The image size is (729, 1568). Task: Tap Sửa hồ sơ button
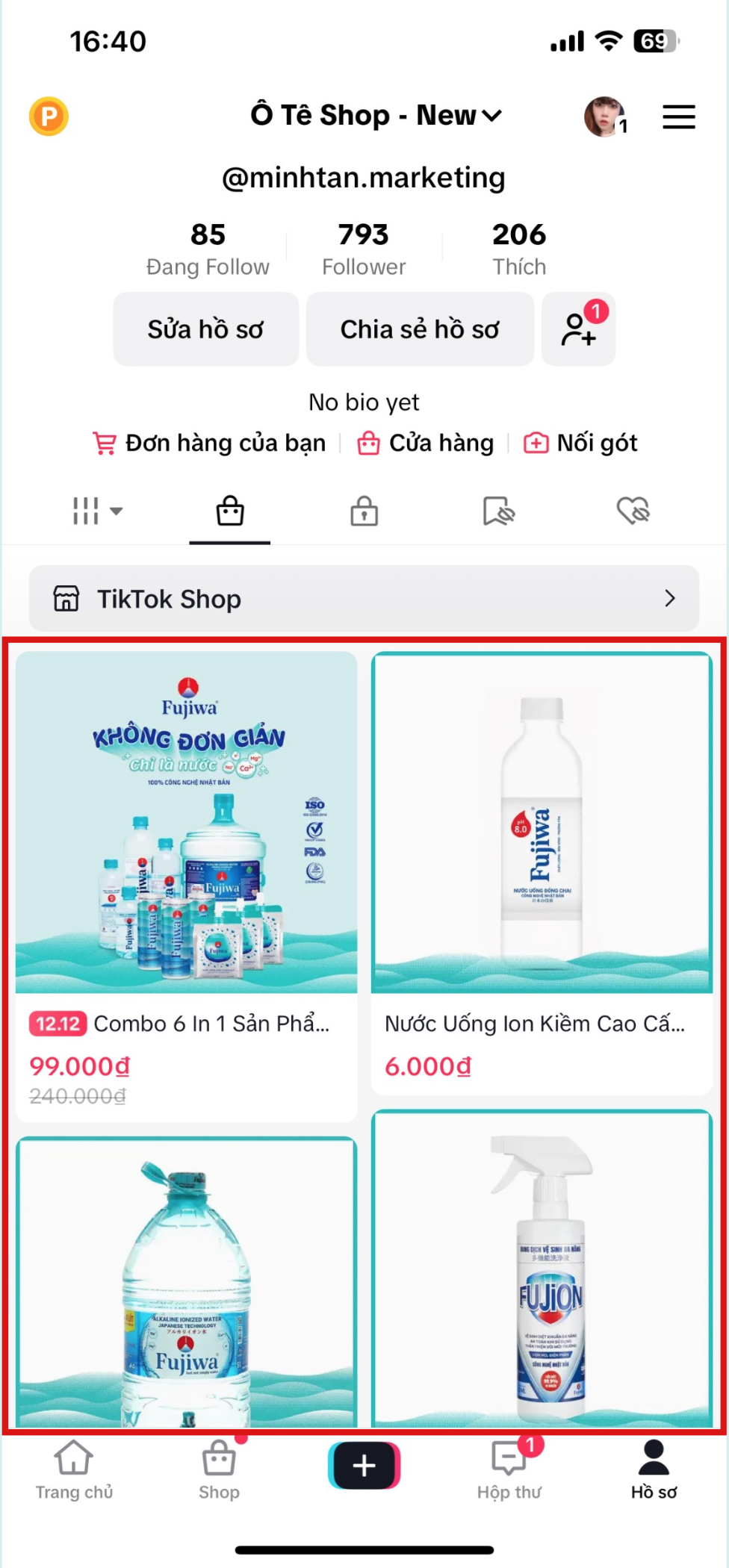pyautogui.click(x=205, y=329)
